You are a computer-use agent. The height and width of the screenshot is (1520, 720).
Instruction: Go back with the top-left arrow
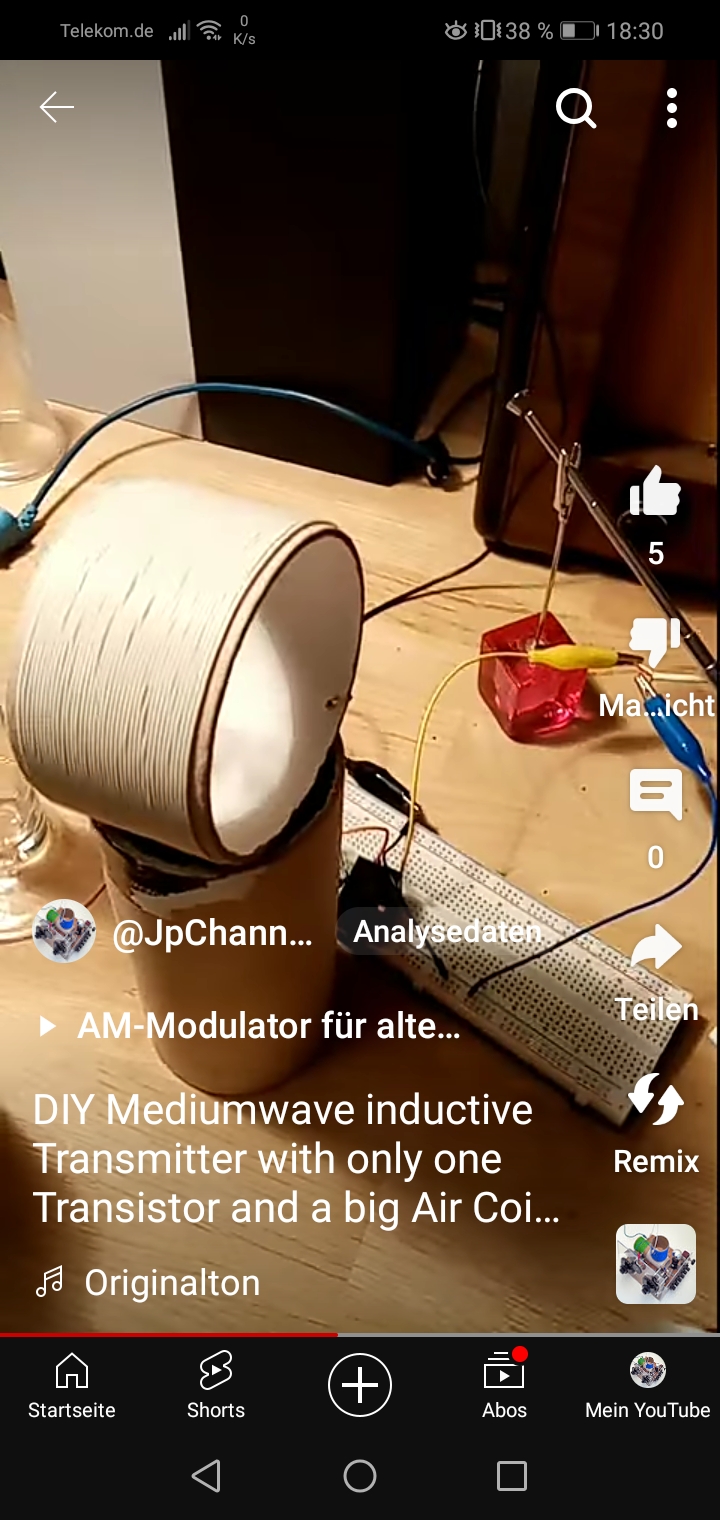(57, 107)
